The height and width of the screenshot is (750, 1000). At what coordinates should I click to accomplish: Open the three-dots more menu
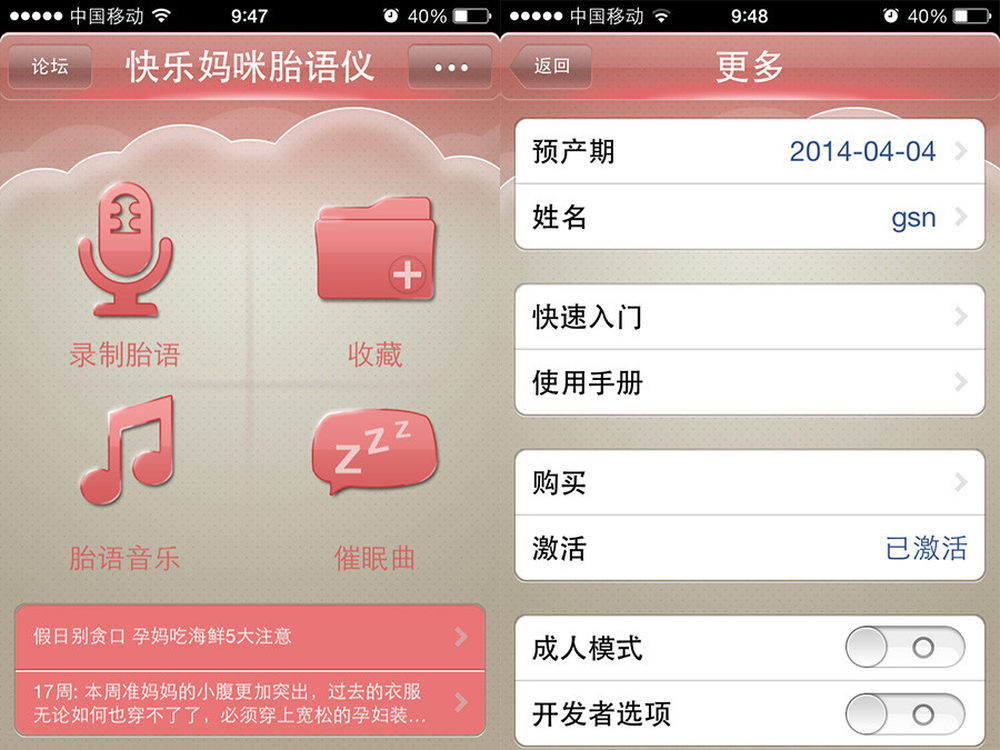point(450,67)
